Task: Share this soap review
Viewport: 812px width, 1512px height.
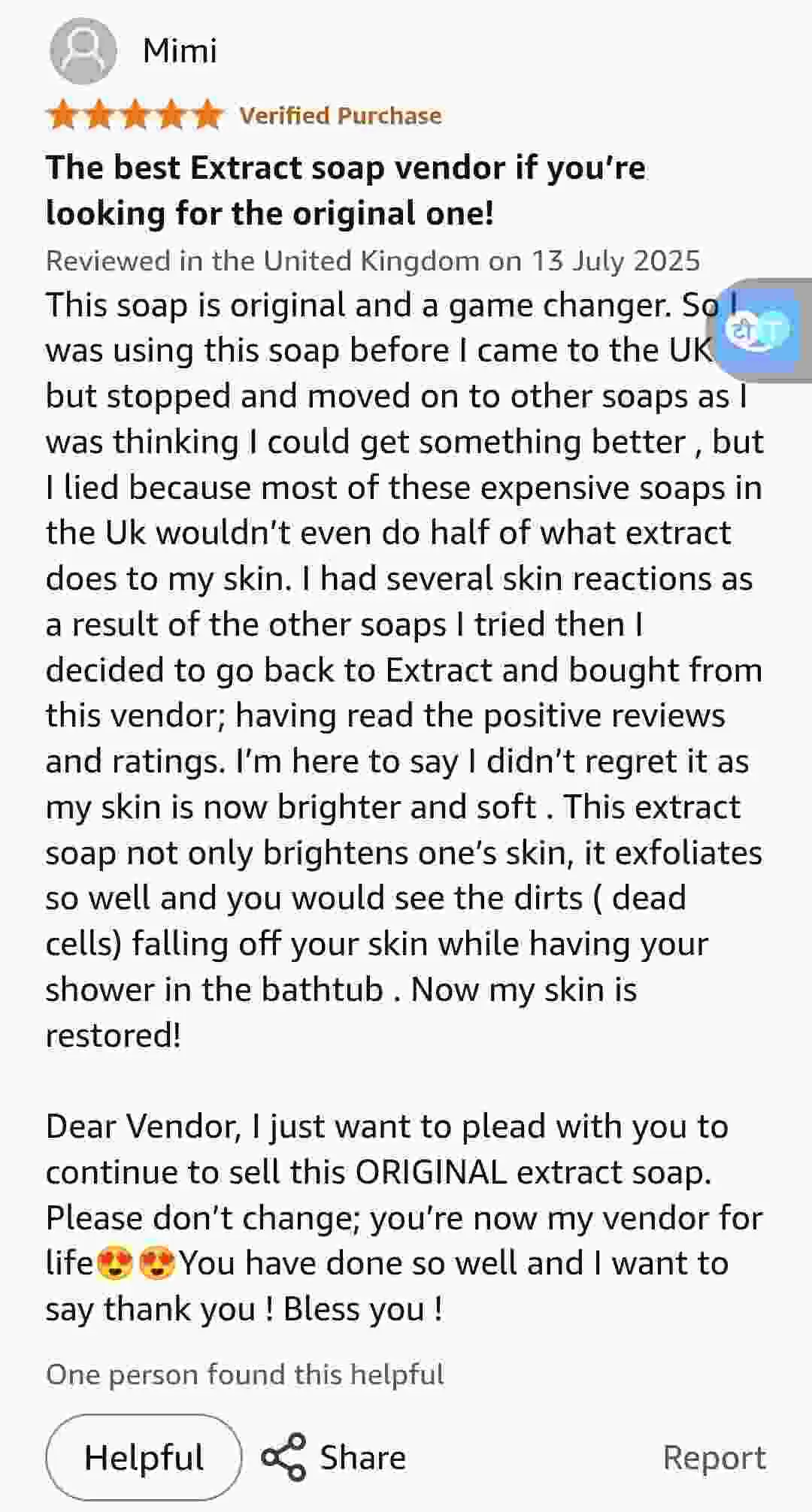Action: 334,1457
